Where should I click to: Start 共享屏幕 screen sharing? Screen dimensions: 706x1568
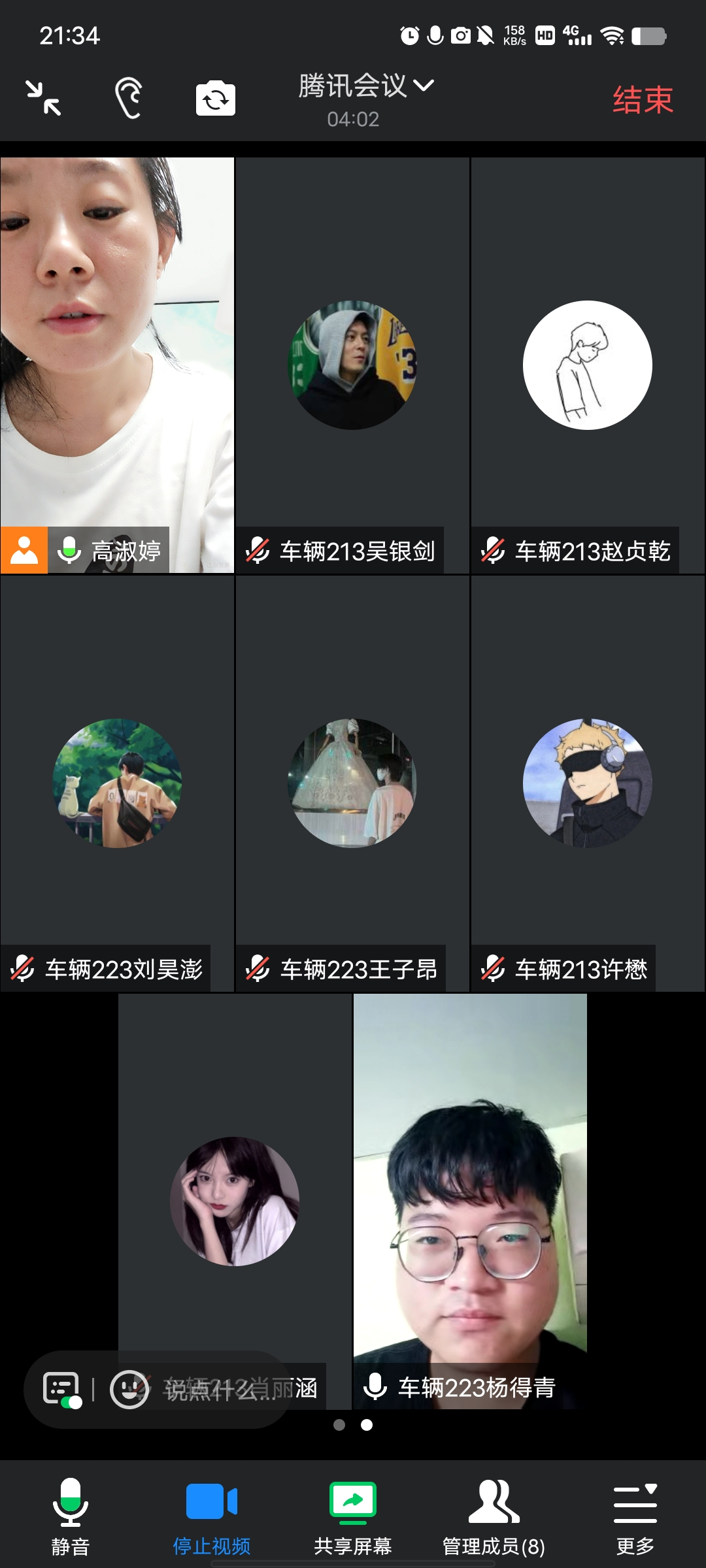tap(352, 1514)
